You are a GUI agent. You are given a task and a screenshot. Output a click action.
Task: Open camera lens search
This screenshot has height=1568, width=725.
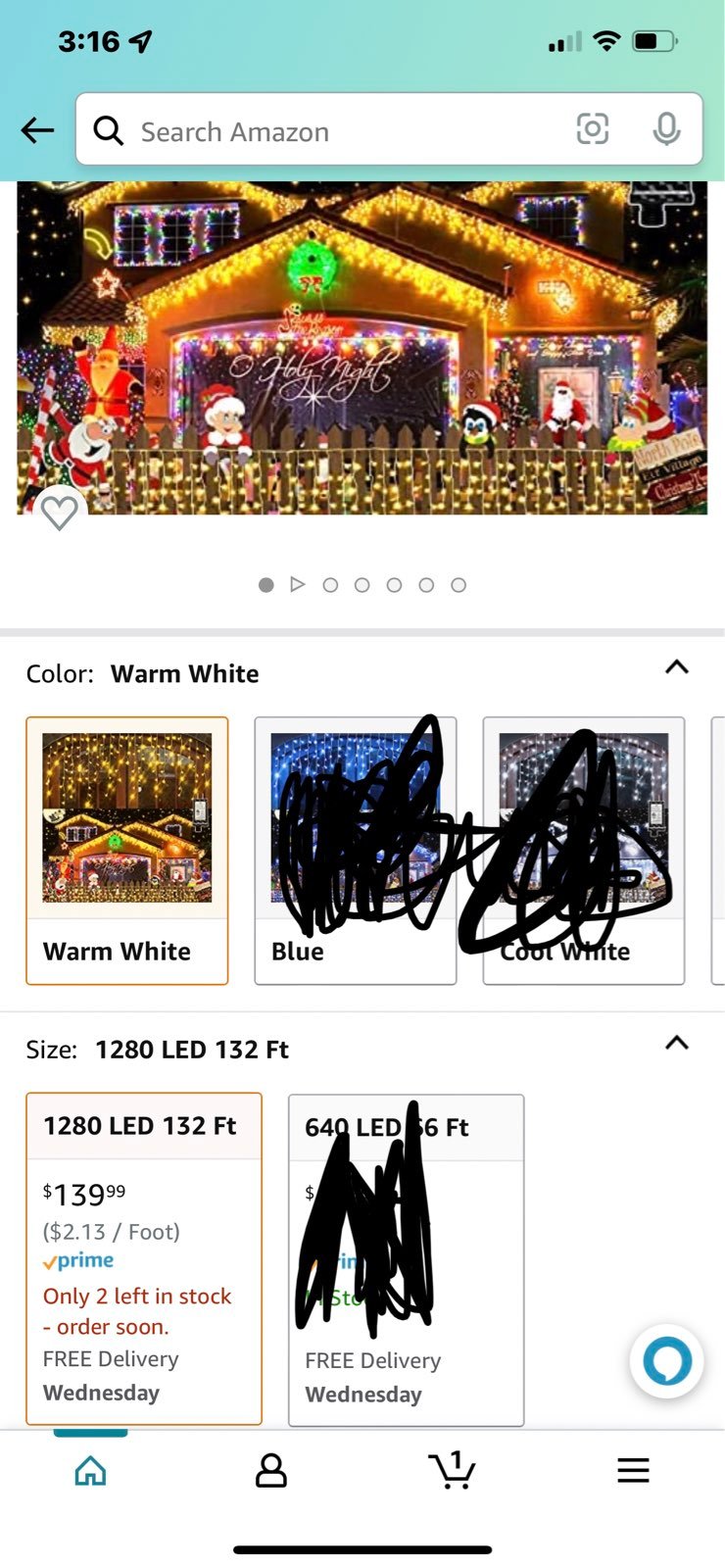pyautogui.click(x=592, y=129)
